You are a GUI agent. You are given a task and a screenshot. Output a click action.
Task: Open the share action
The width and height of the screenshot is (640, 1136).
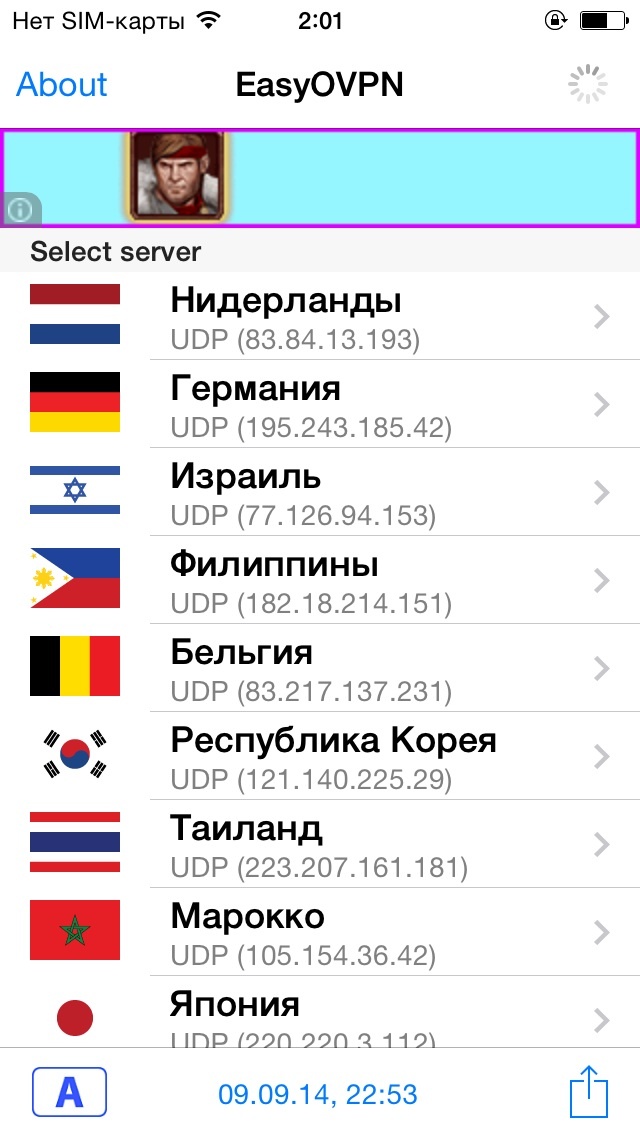[589, 1092]
